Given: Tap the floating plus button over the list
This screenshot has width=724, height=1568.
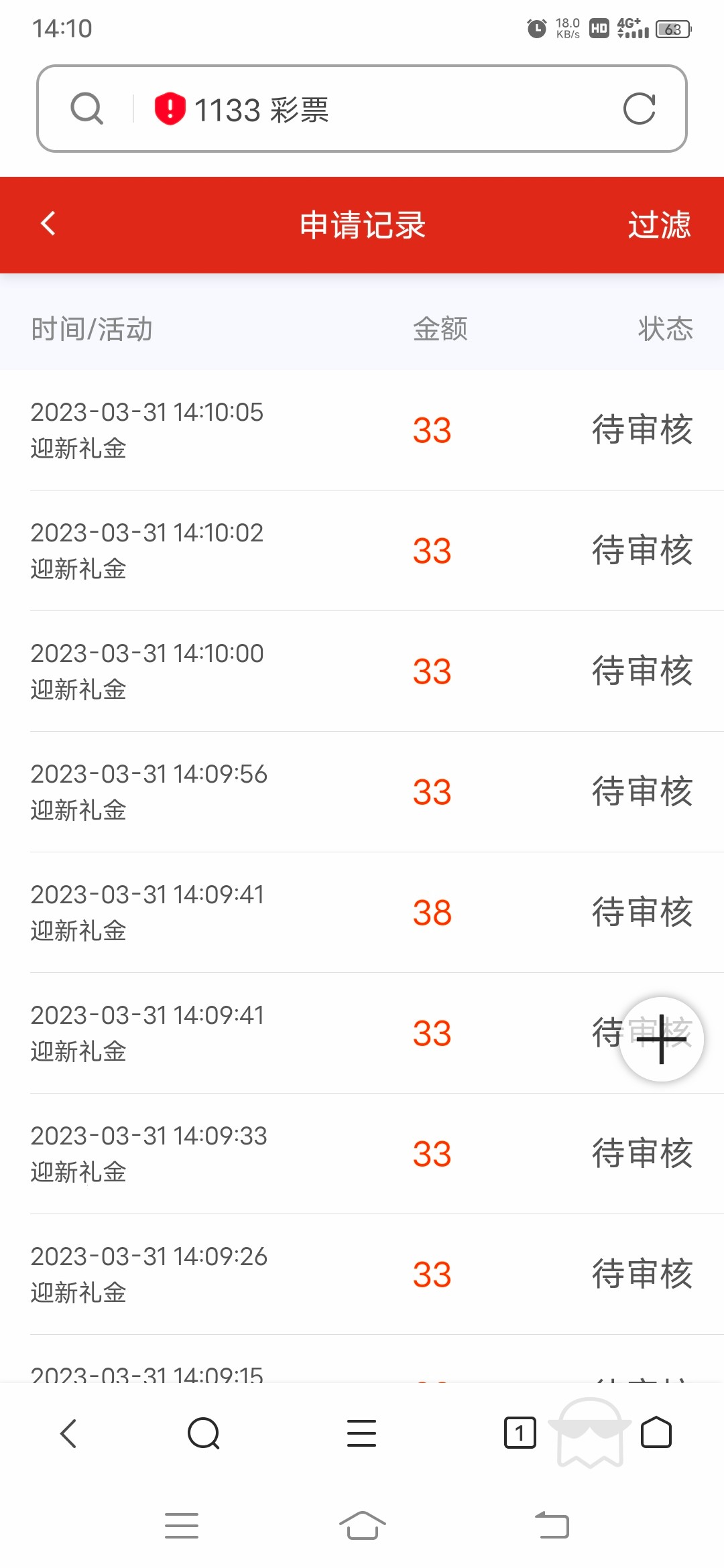Looking at the screenshot, I should 661,1039.
